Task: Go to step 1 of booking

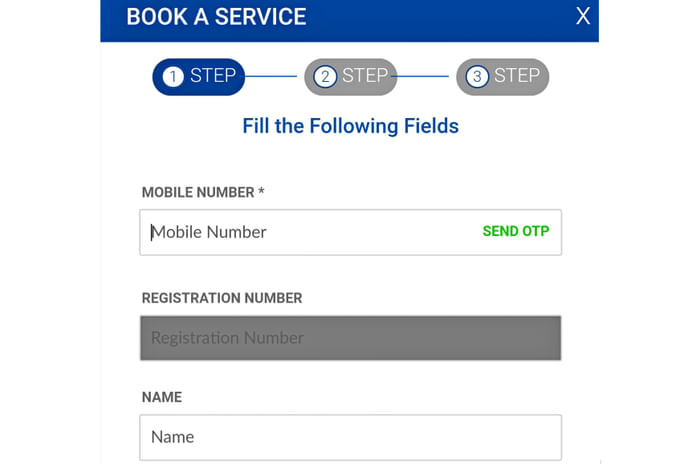Action: 199,76
